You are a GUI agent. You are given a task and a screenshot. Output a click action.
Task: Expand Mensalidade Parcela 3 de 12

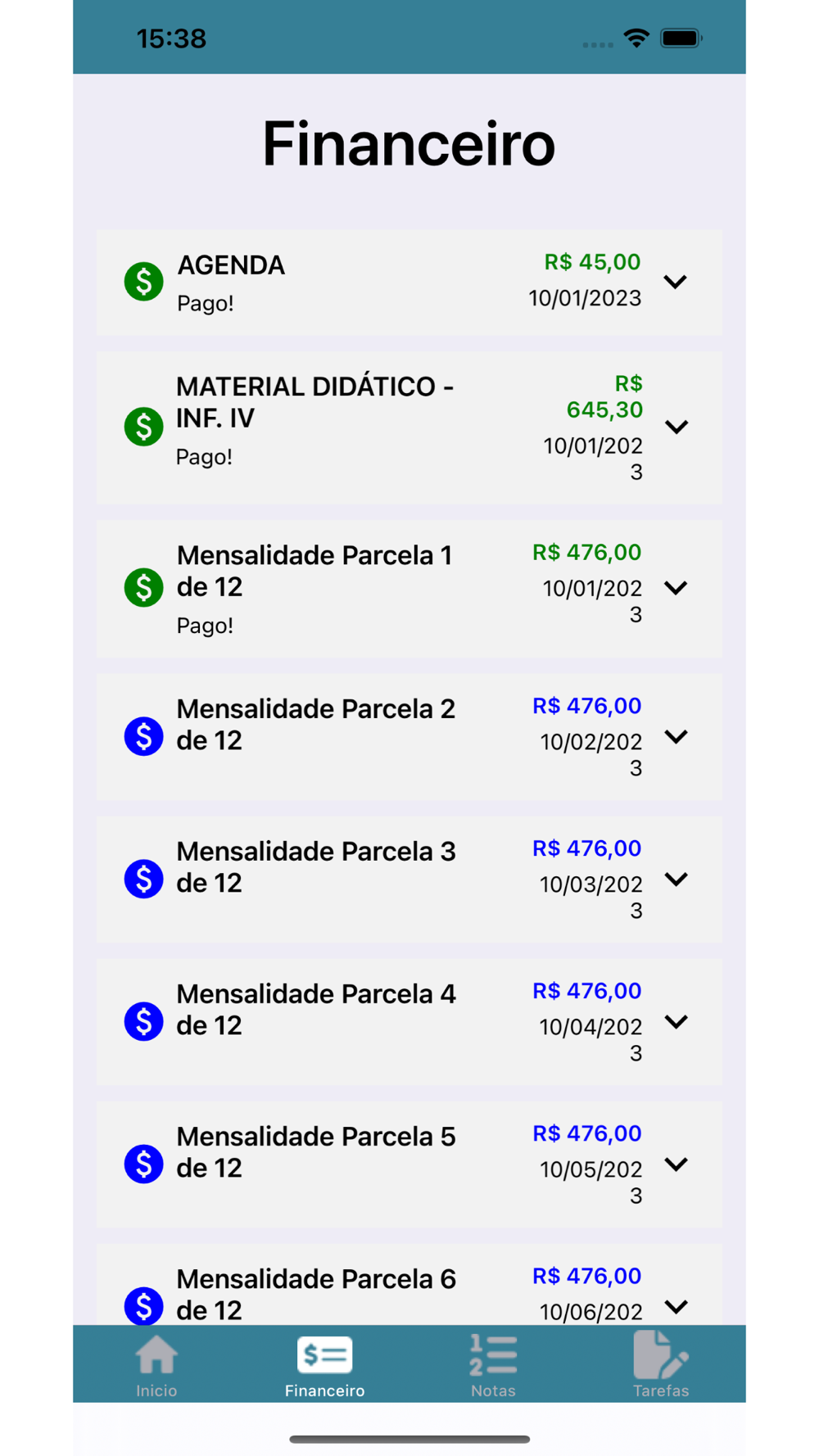tap(676, 879)
